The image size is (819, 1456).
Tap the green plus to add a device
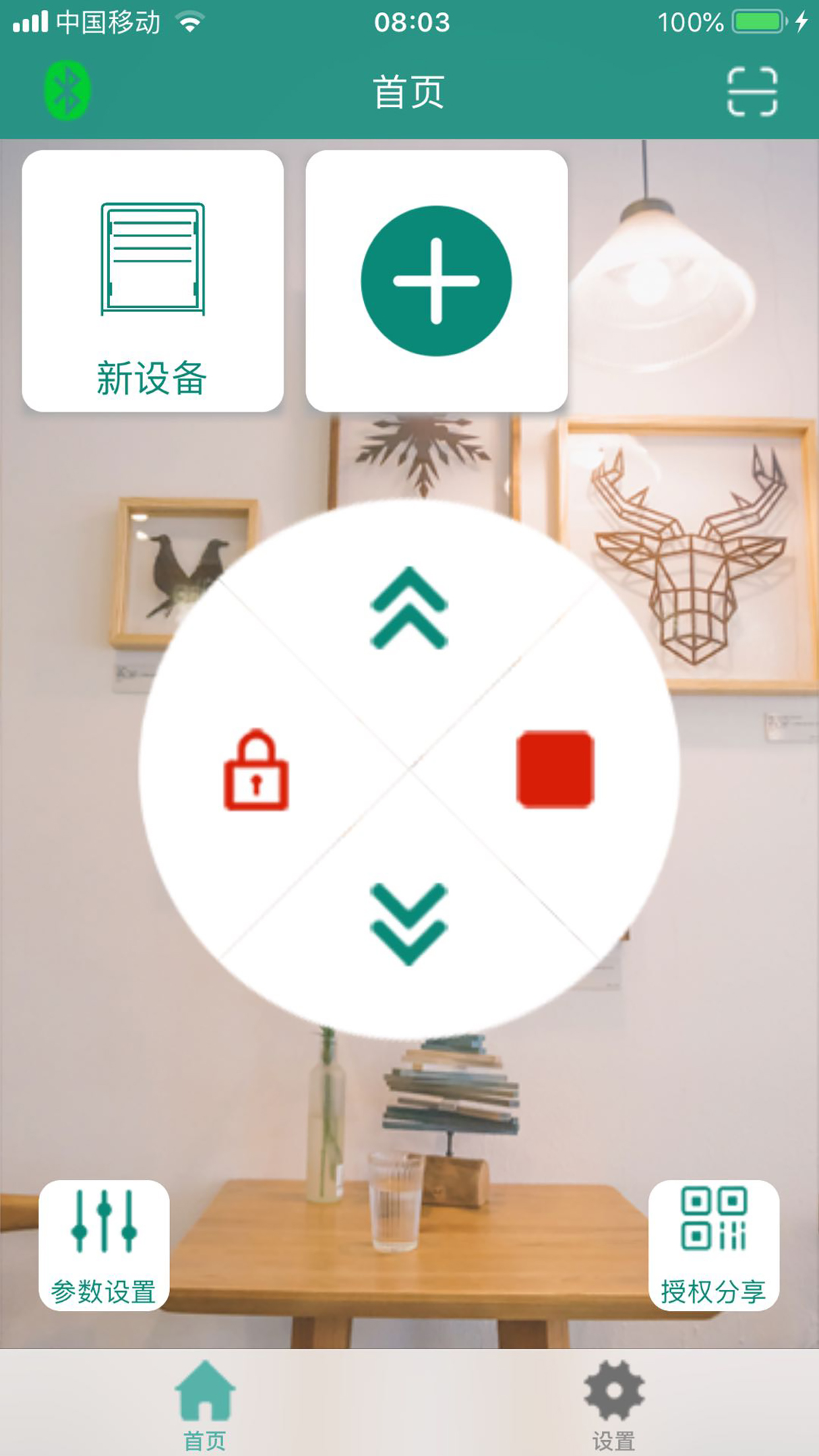pos(437,280)
